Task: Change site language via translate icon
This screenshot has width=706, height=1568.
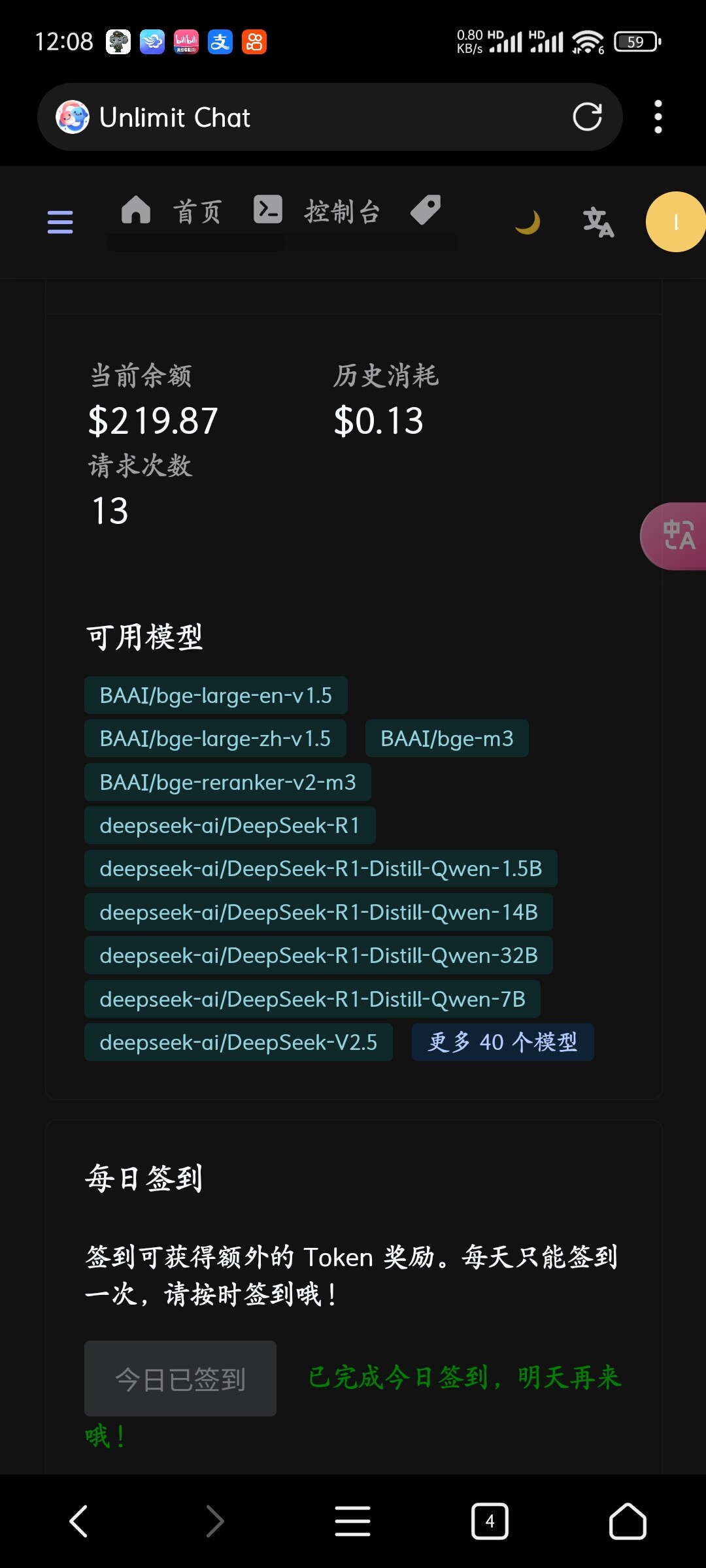Action: pyautogui.click(x=598, y=222)
